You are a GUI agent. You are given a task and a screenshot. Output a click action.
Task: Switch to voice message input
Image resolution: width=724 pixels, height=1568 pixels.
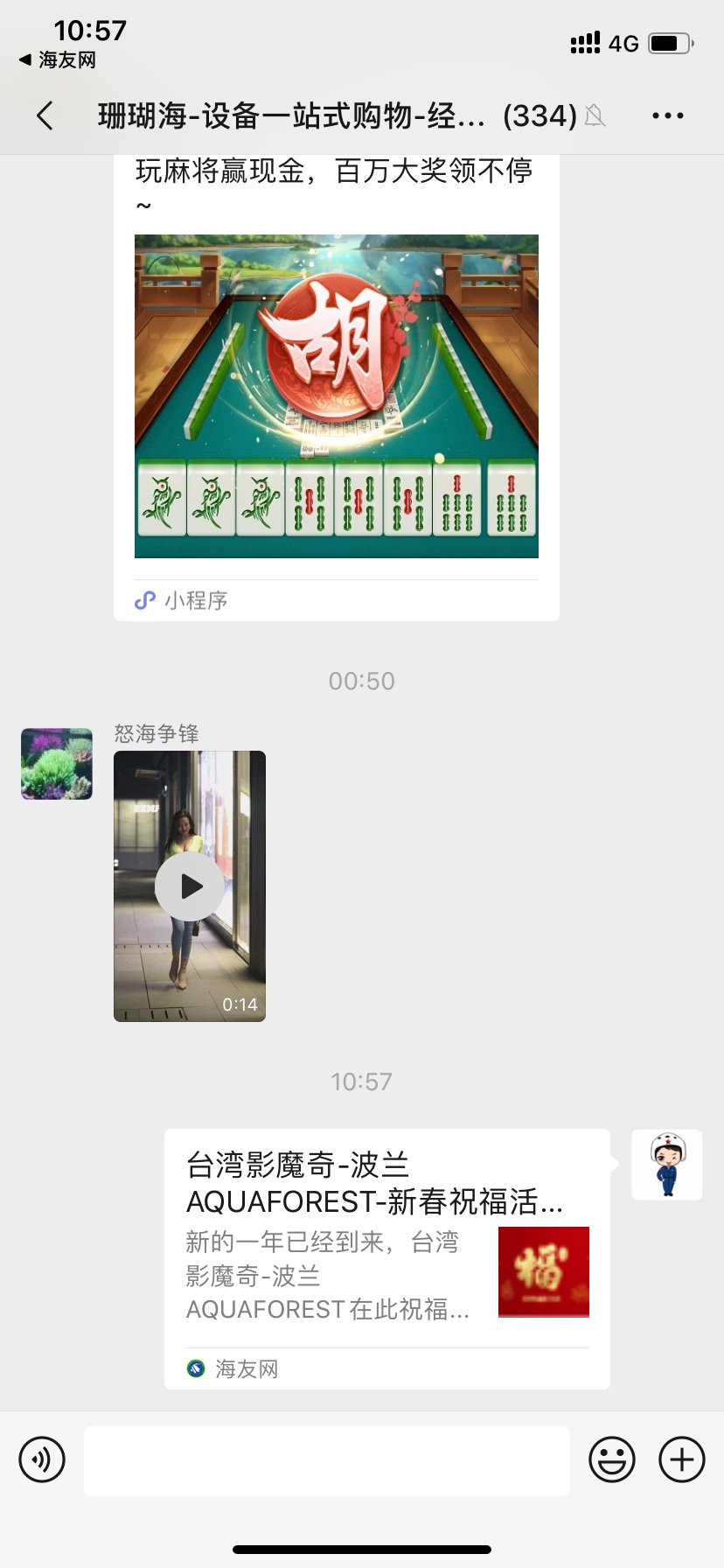[x=42, y=1459]
